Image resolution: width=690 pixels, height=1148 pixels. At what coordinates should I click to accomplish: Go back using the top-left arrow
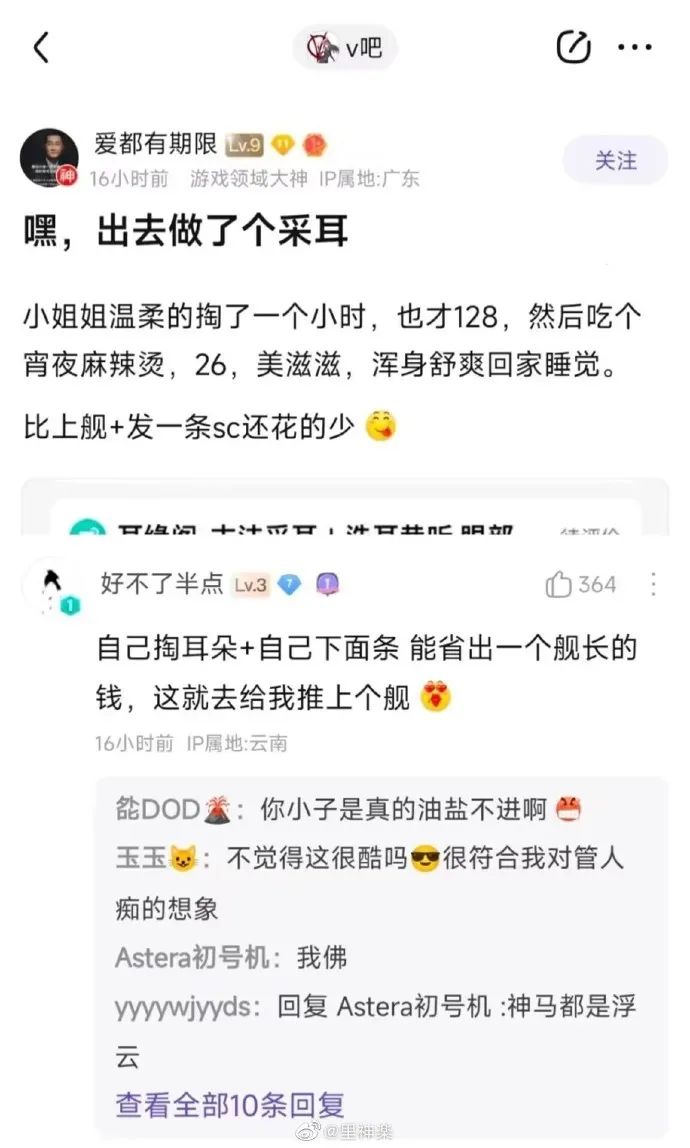pos(41,47)
